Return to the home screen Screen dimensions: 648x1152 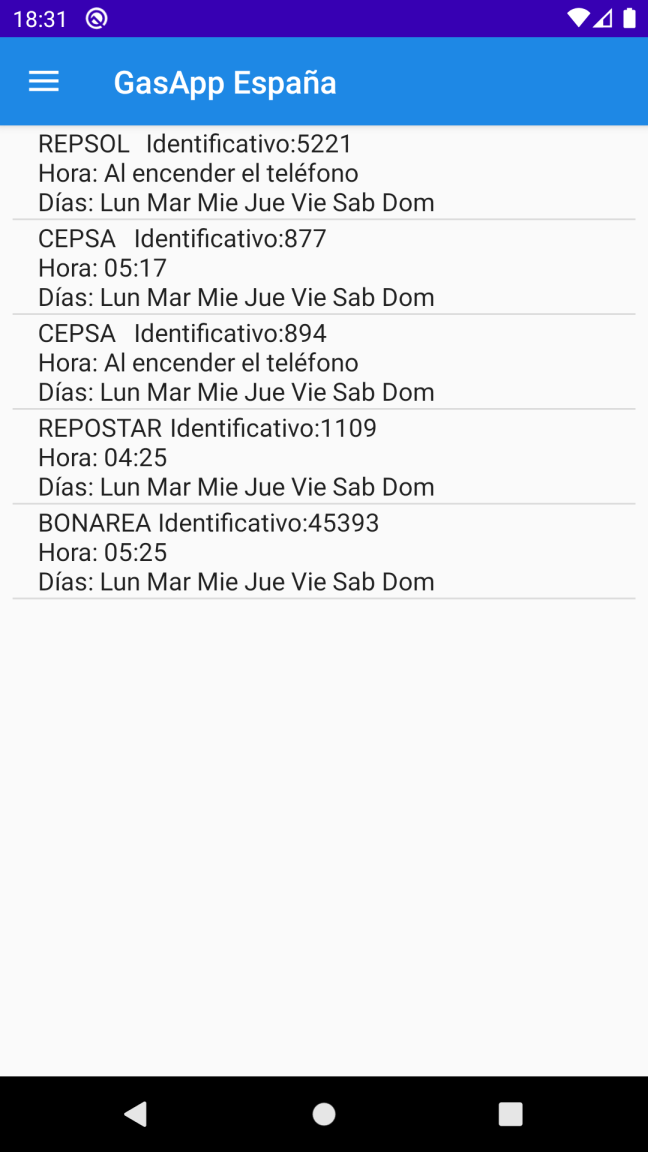324,1114
